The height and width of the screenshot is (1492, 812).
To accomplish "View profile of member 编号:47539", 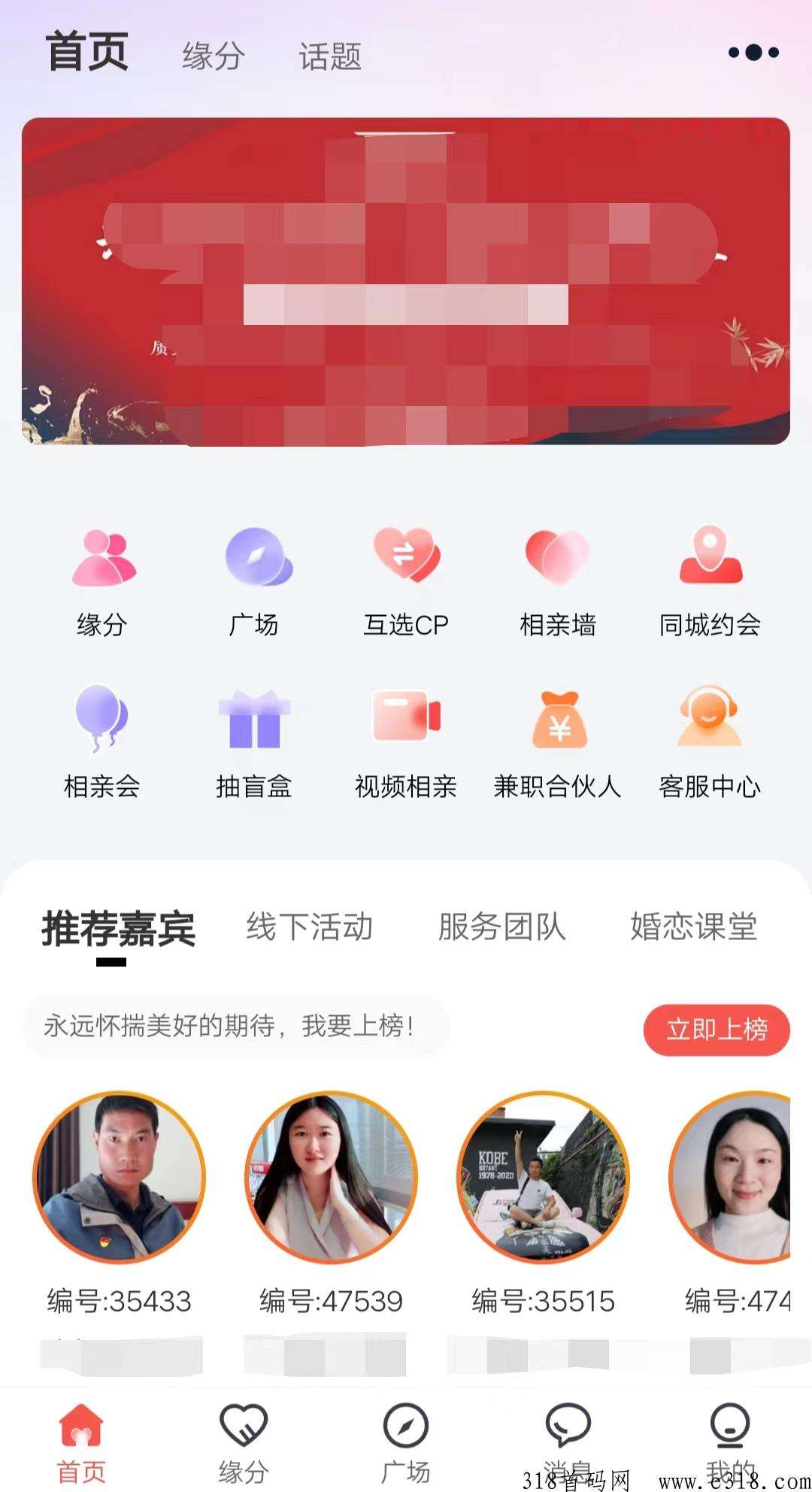I will pos(331,1178).
